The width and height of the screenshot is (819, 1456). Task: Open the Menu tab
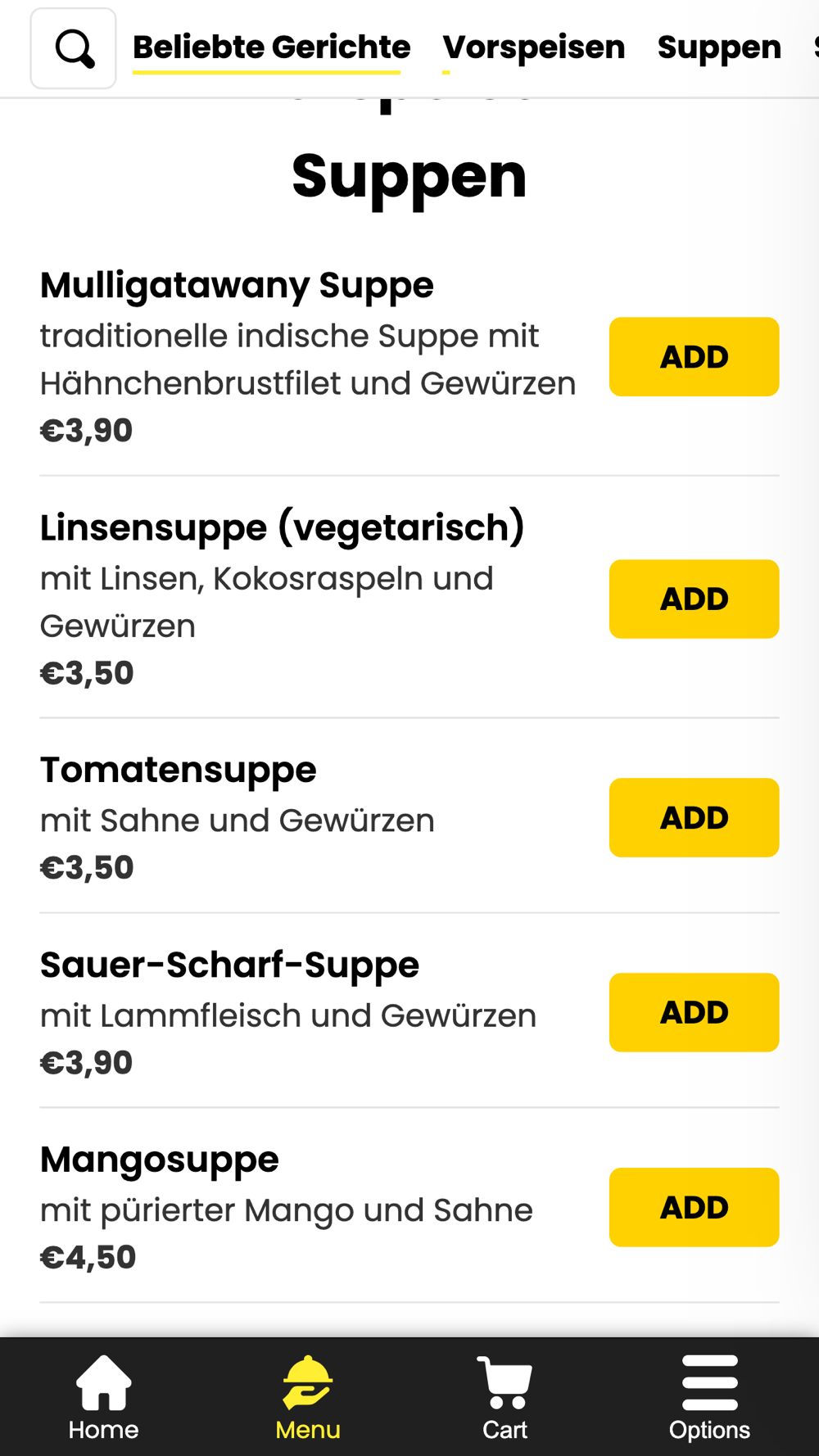tap(308, 1397)
